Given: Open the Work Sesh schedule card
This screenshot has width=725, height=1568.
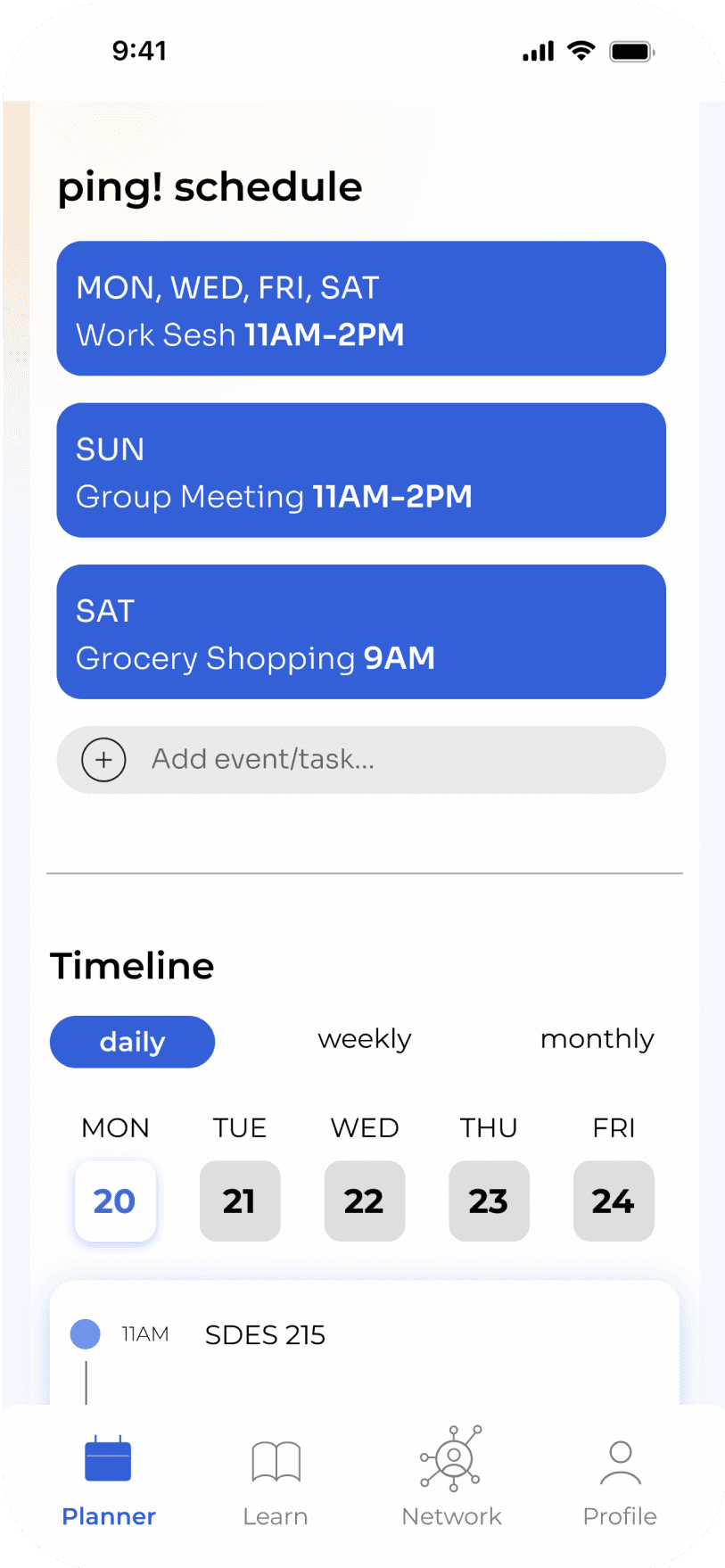Looking at the screenshot, I should pos(360,309).
